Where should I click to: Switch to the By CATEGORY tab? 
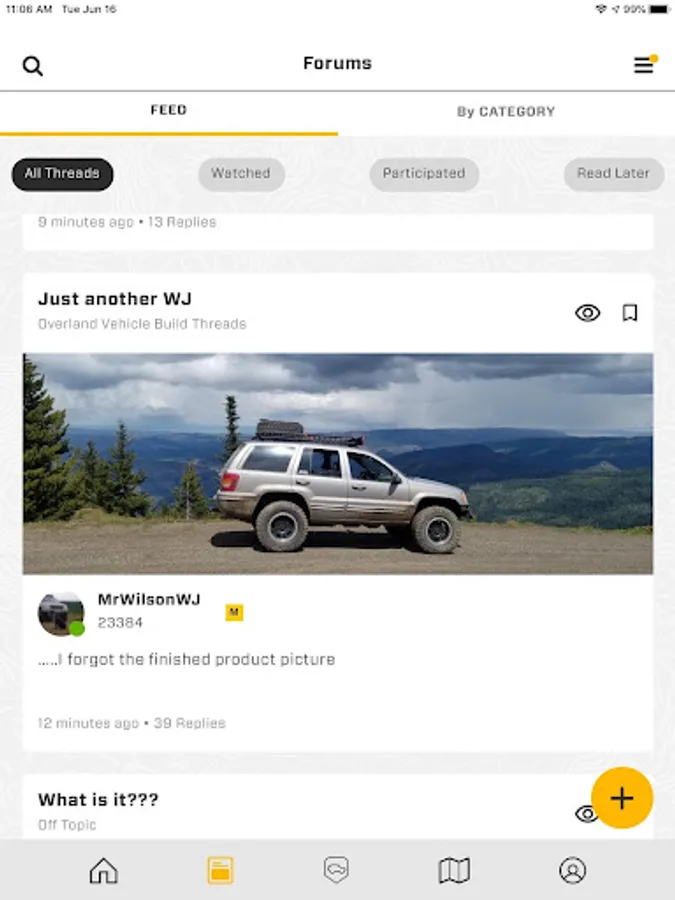tap(506, 112)
